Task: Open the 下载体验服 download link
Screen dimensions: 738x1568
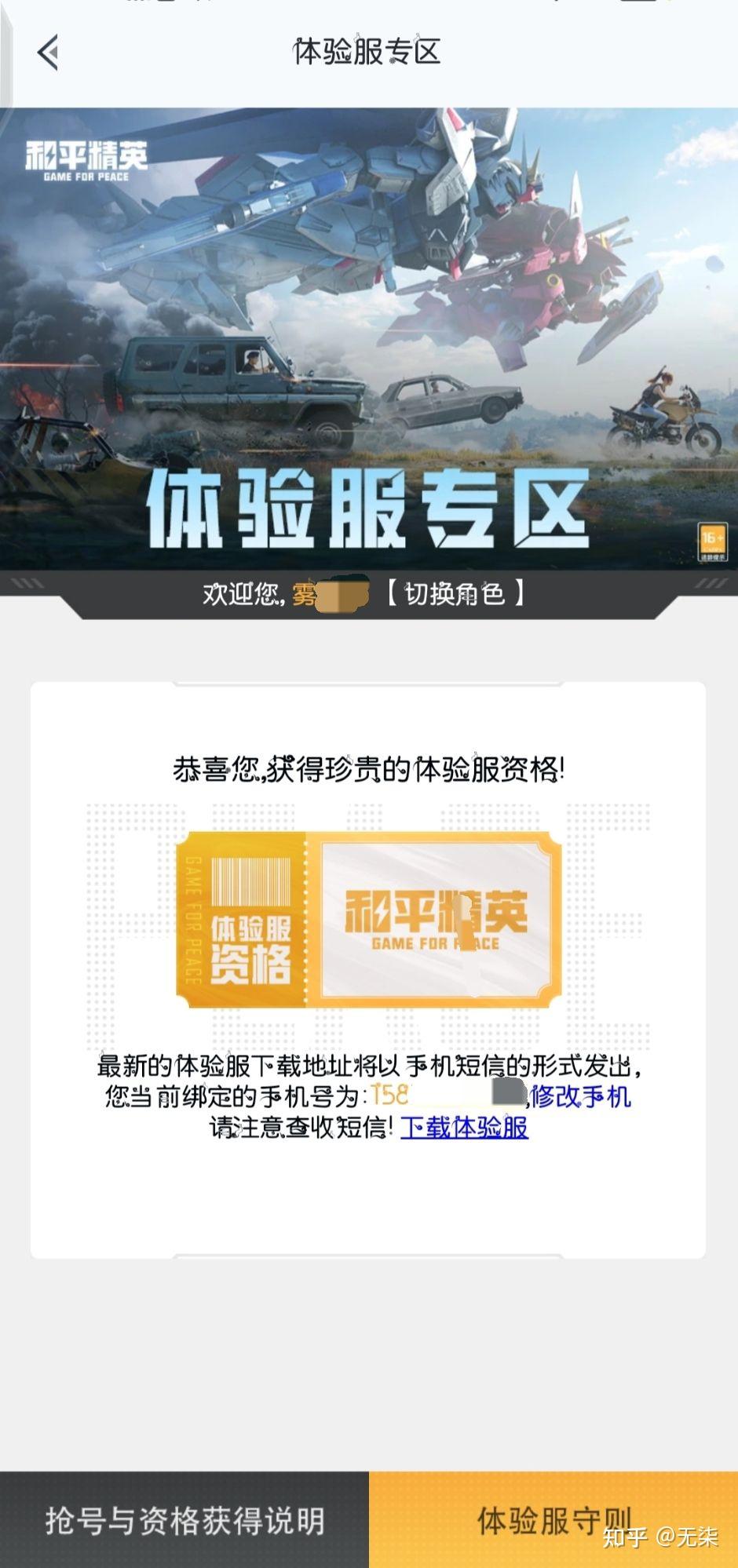Action: point(464,1128)
